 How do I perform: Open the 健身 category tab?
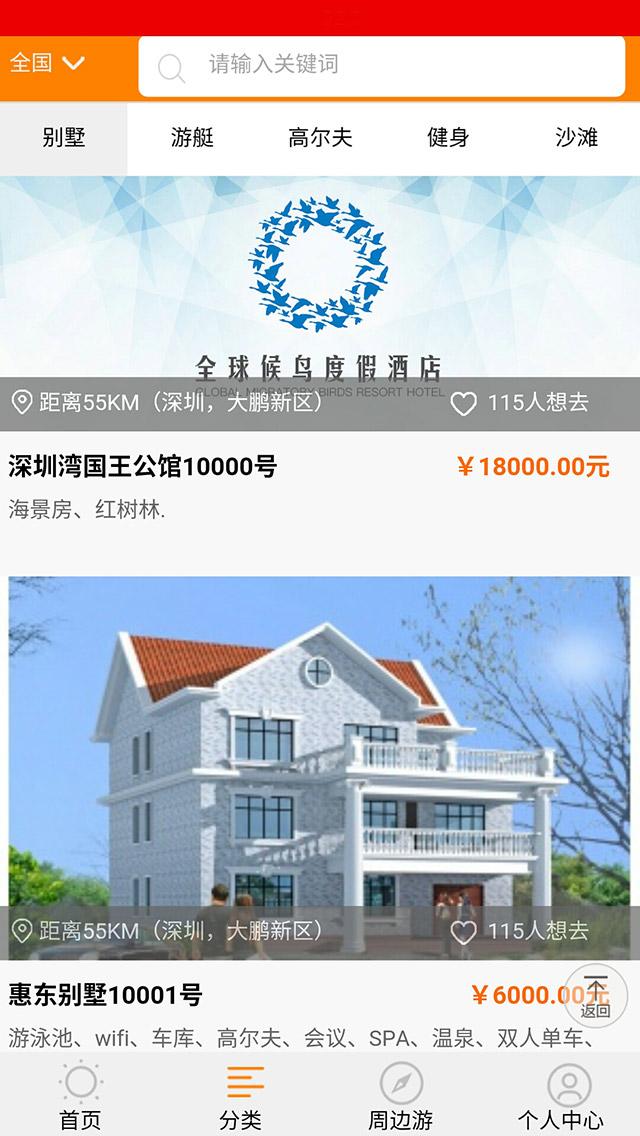[448, 138]
